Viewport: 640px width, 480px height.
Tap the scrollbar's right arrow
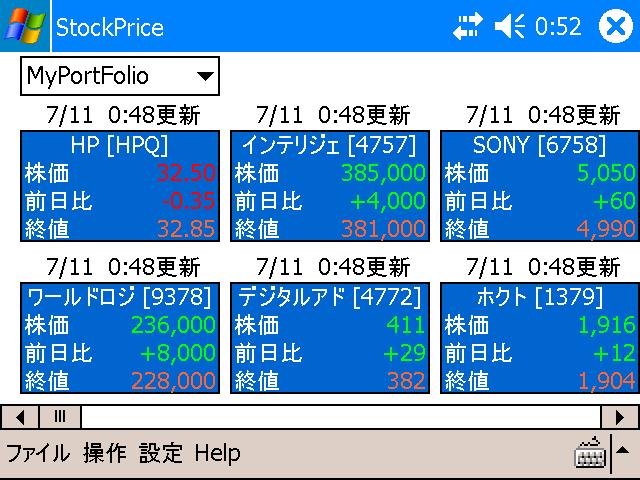pyautogui.click(x=620, y=416)
